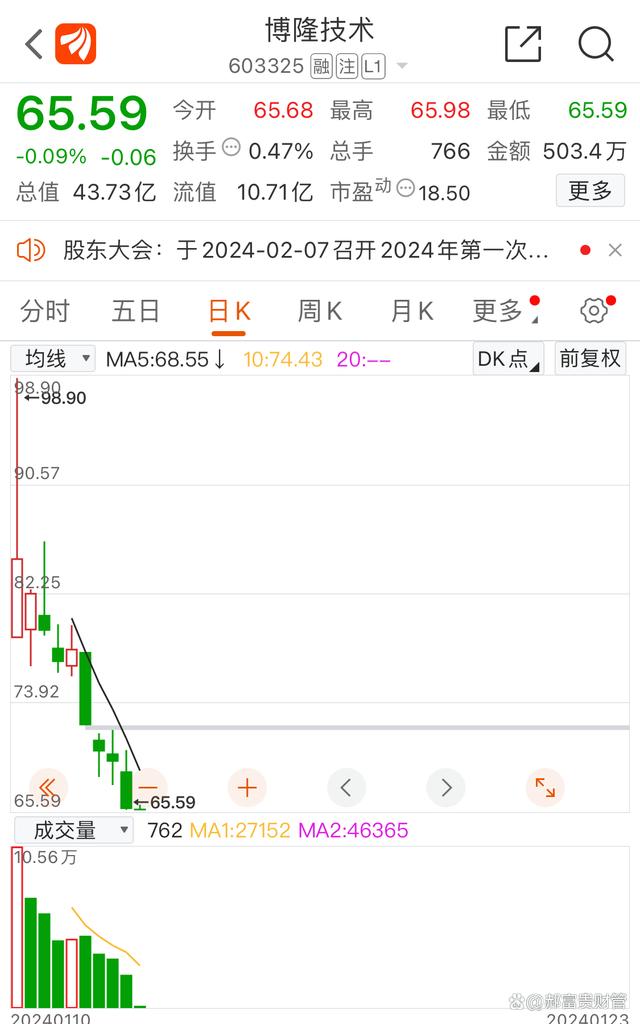The image size is (640, 1024).
Task: Share this stock page
Action: tap(523, 44)
